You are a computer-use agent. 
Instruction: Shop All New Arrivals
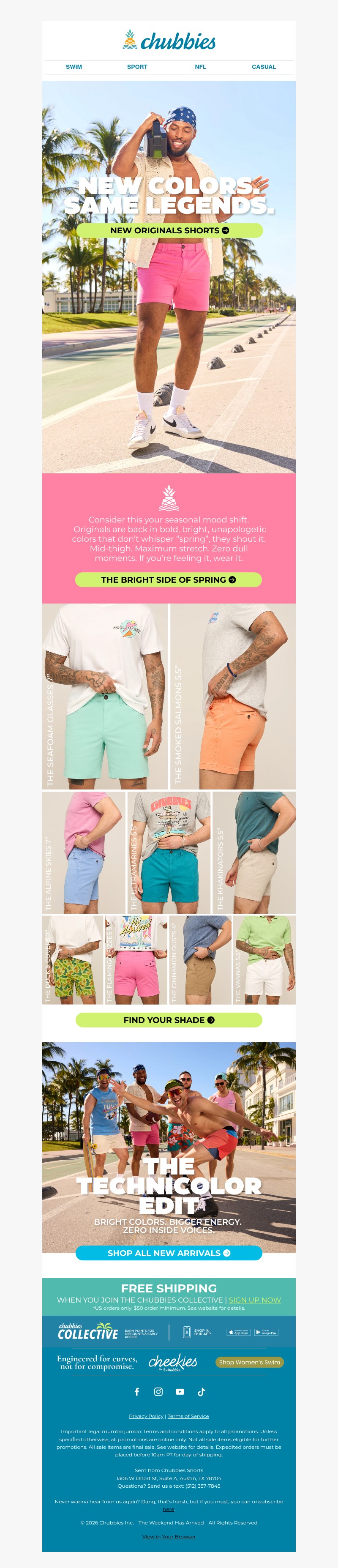tap(169, 1253)
